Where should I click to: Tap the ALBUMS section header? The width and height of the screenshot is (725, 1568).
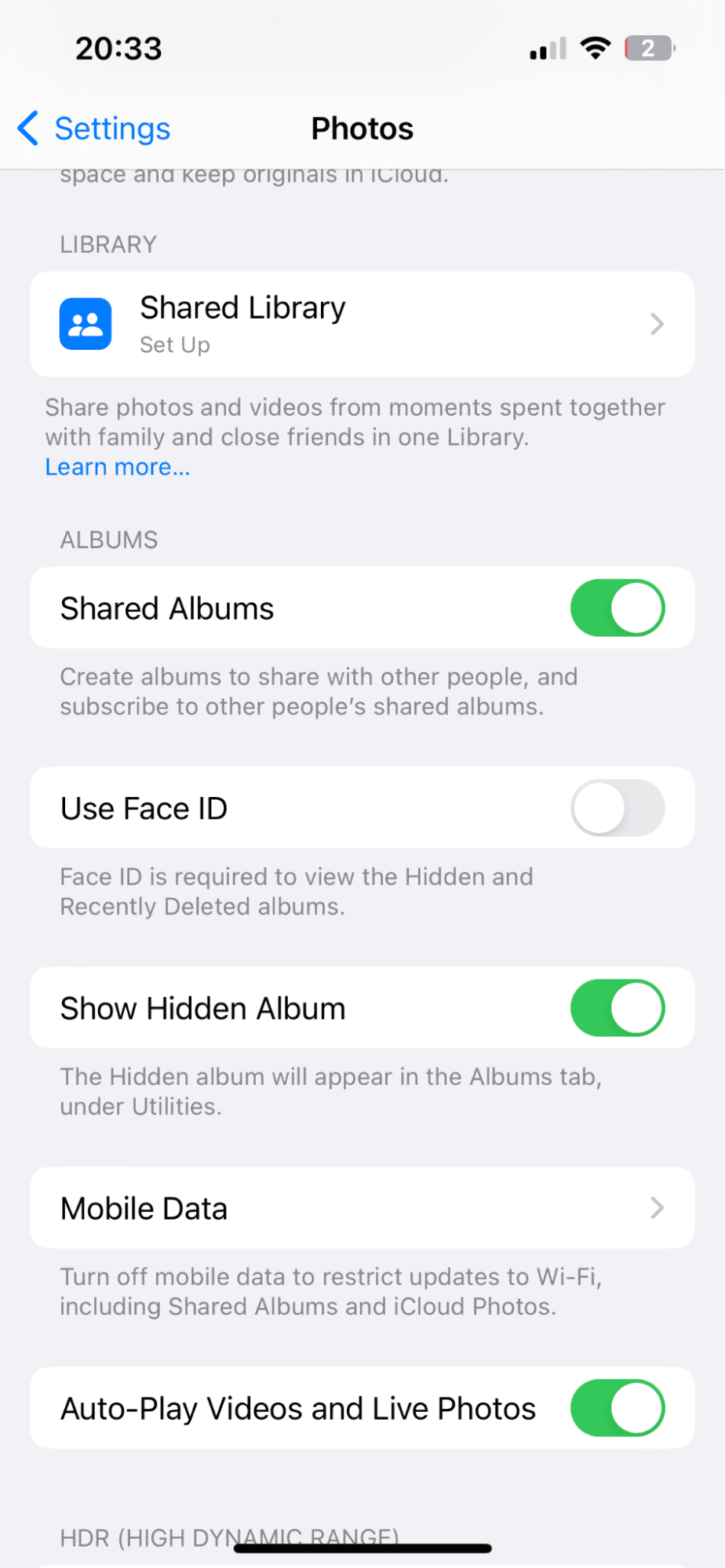coord(109,540)
